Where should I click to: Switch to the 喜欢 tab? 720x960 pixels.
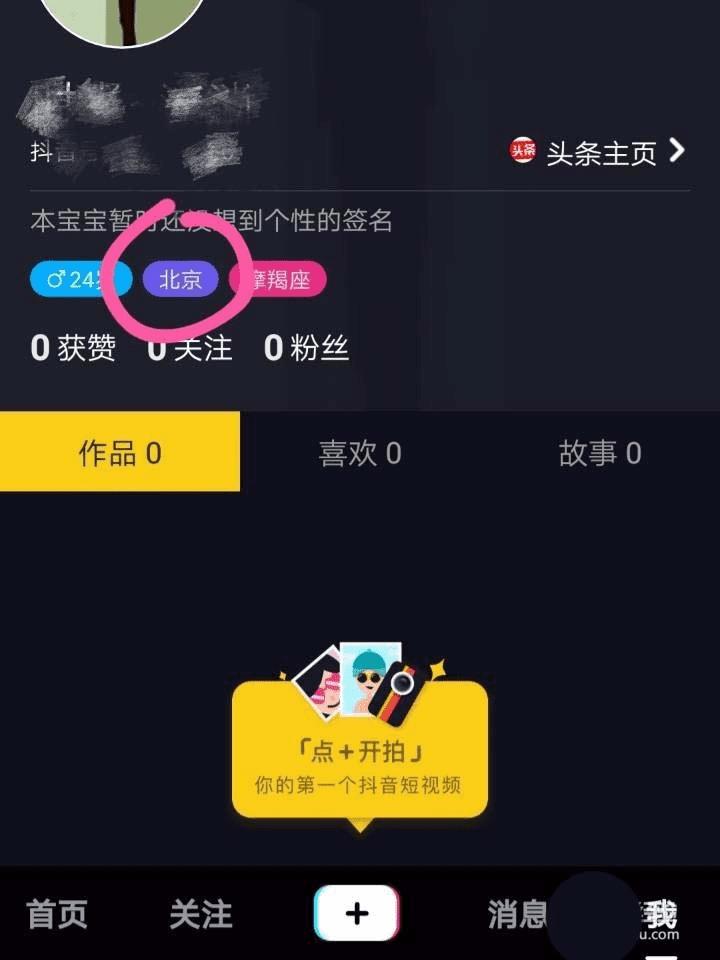click(360, 453)
